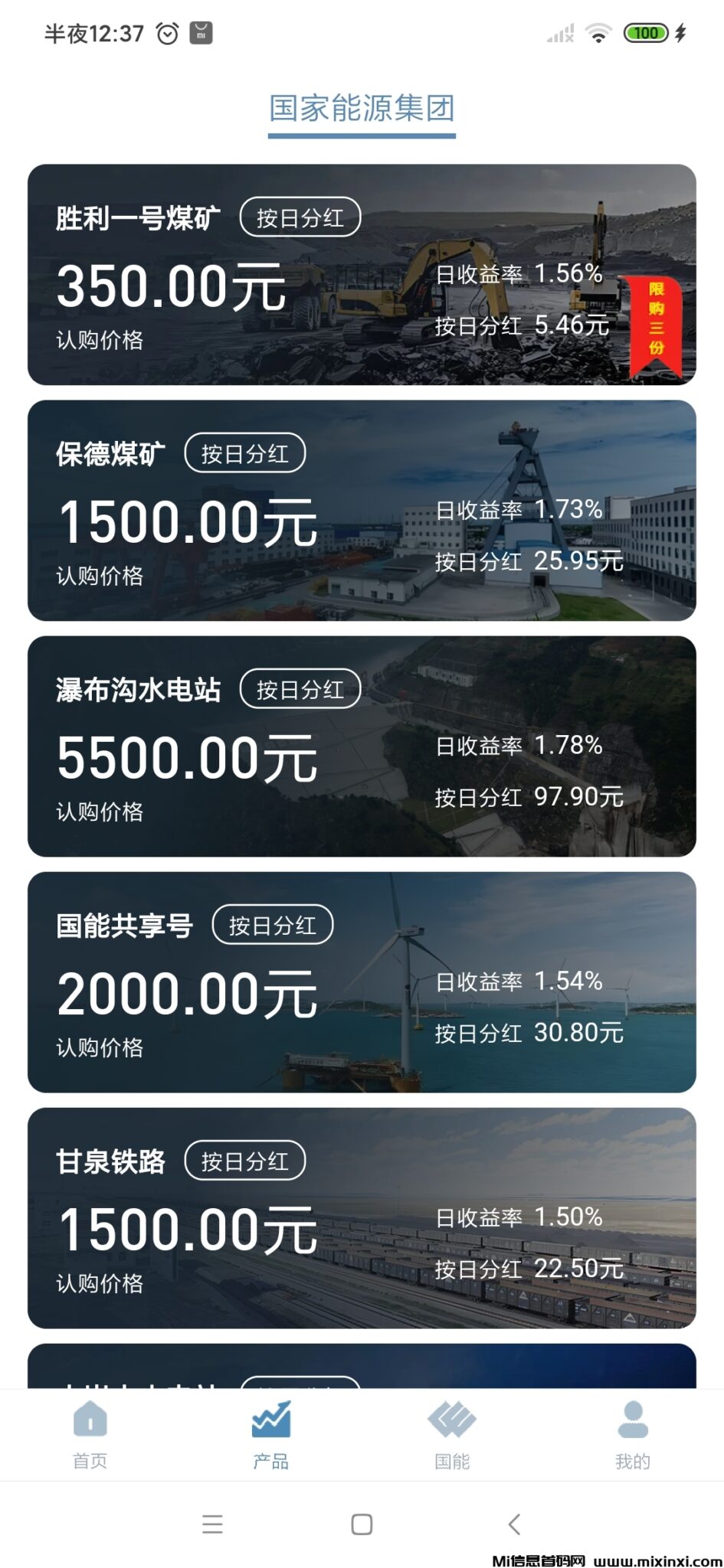The image size is (724, 1568).
Task: Tap the 国能 logo icon in bottom bar
Action: pos(452,1417)
